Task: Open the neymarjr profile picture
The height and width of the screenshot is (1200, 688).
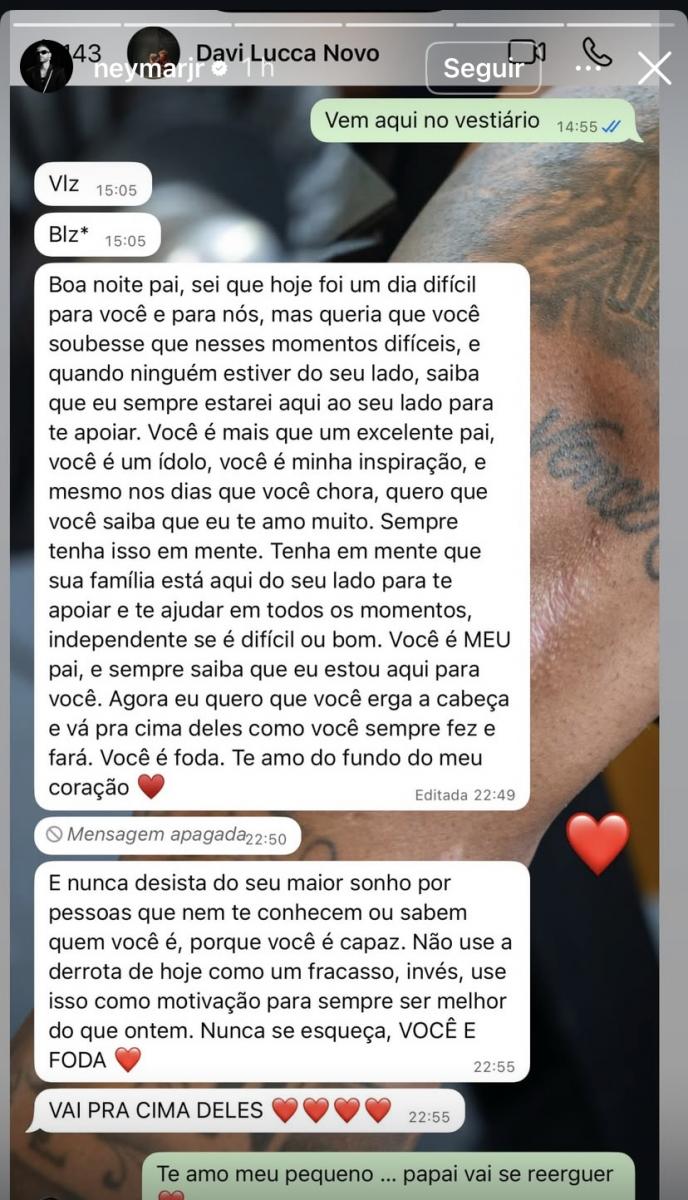Action: point(46,68)
